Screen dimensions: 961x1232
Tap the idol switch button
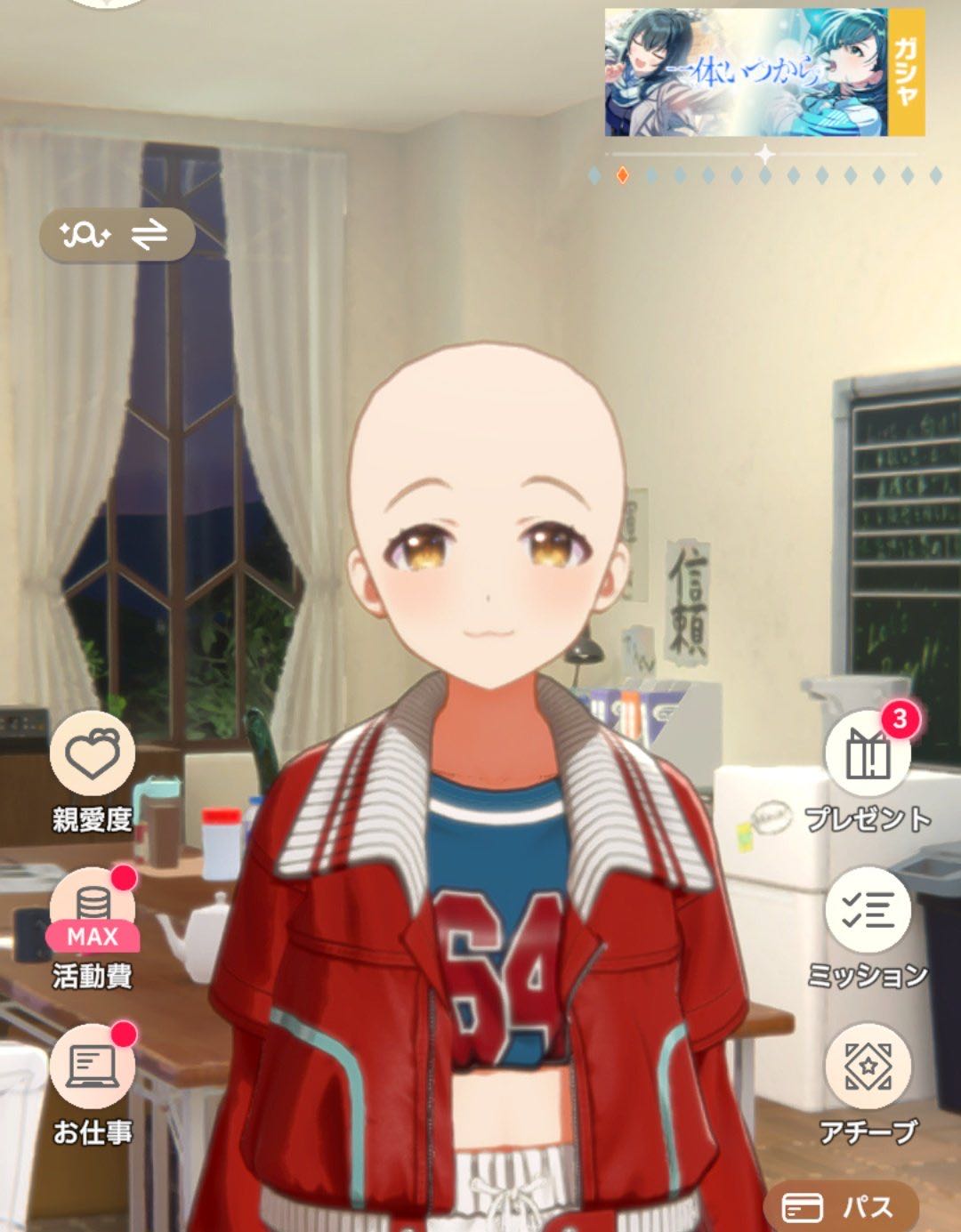[x=117, y=235]
